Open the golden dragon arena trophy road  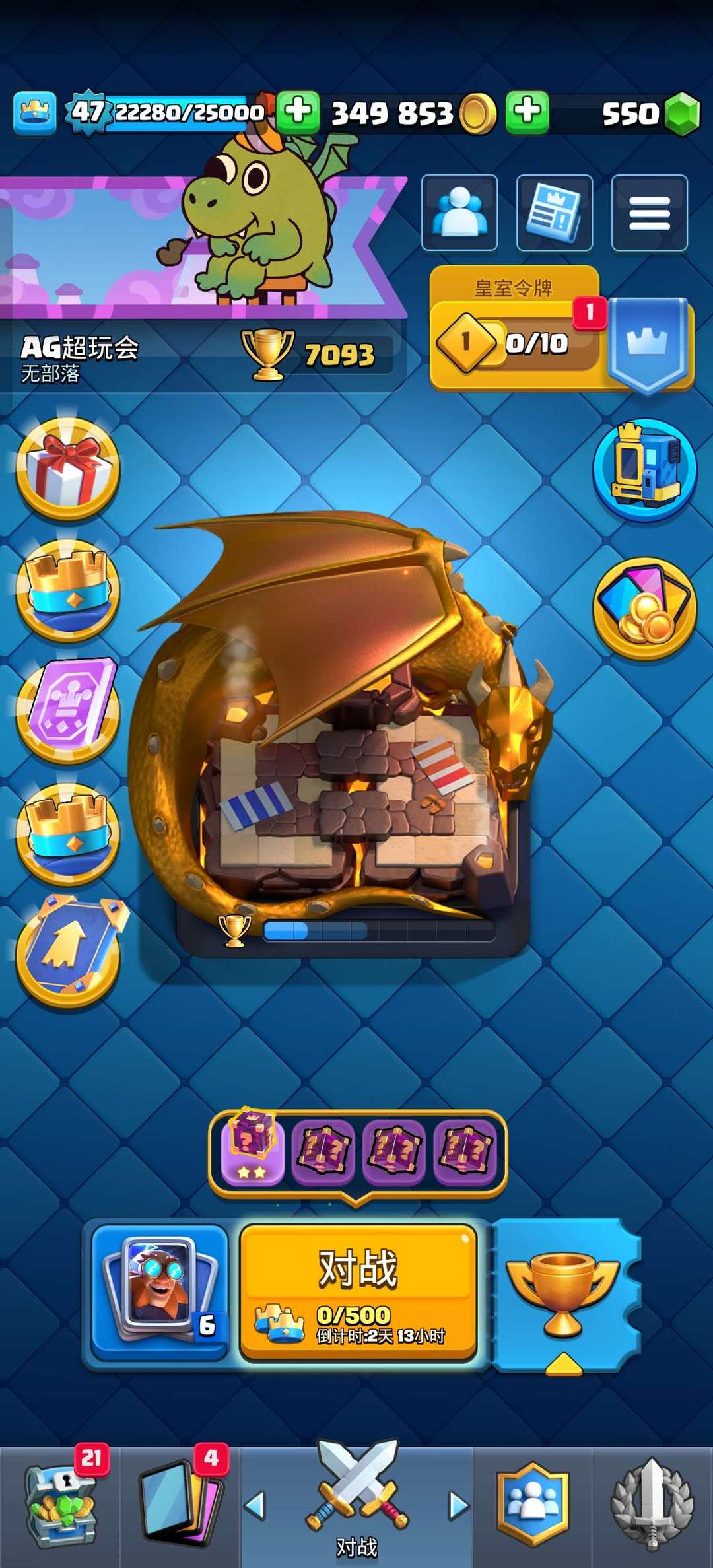tap(343, 733)
